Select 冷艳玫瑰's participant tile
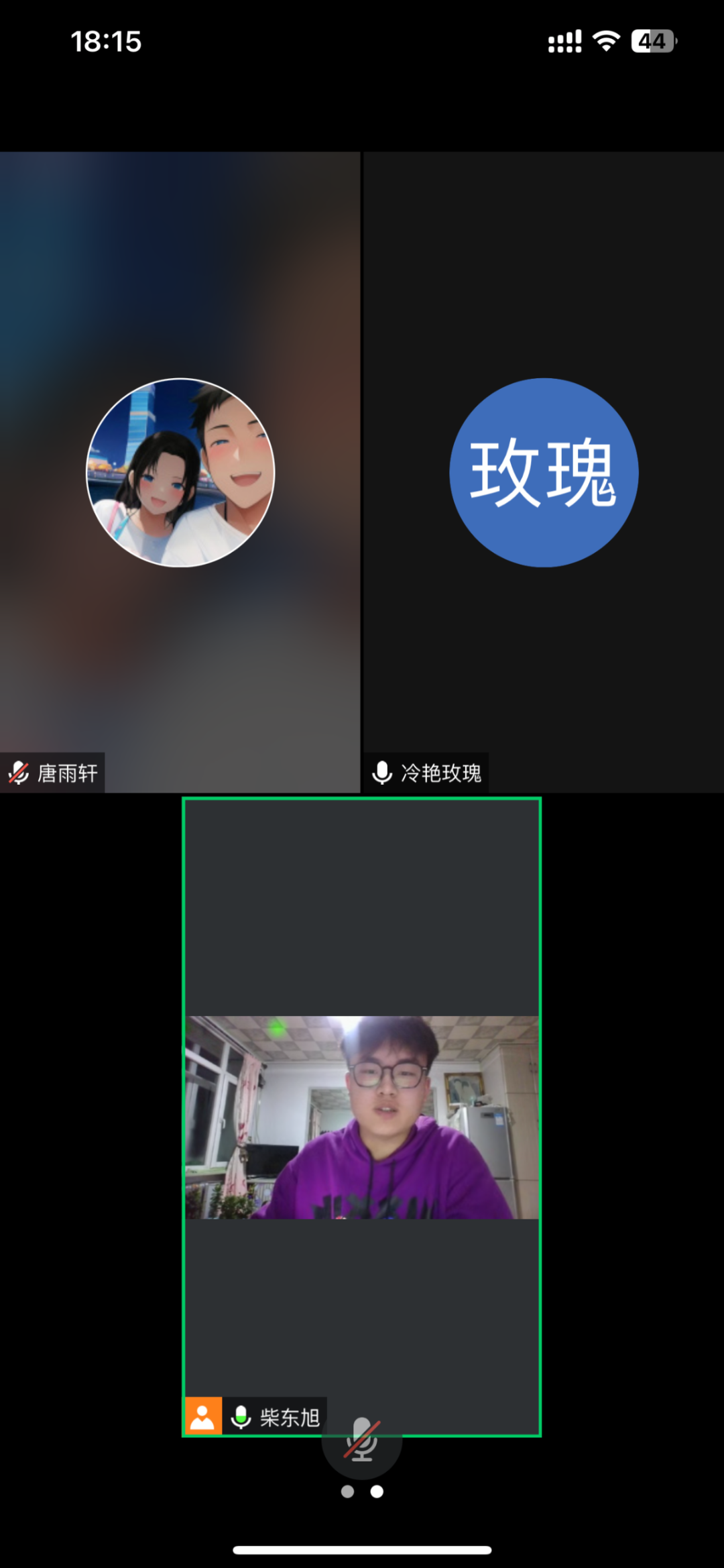This screenshot has height=1568, width=724. click(x=543, y=472)
